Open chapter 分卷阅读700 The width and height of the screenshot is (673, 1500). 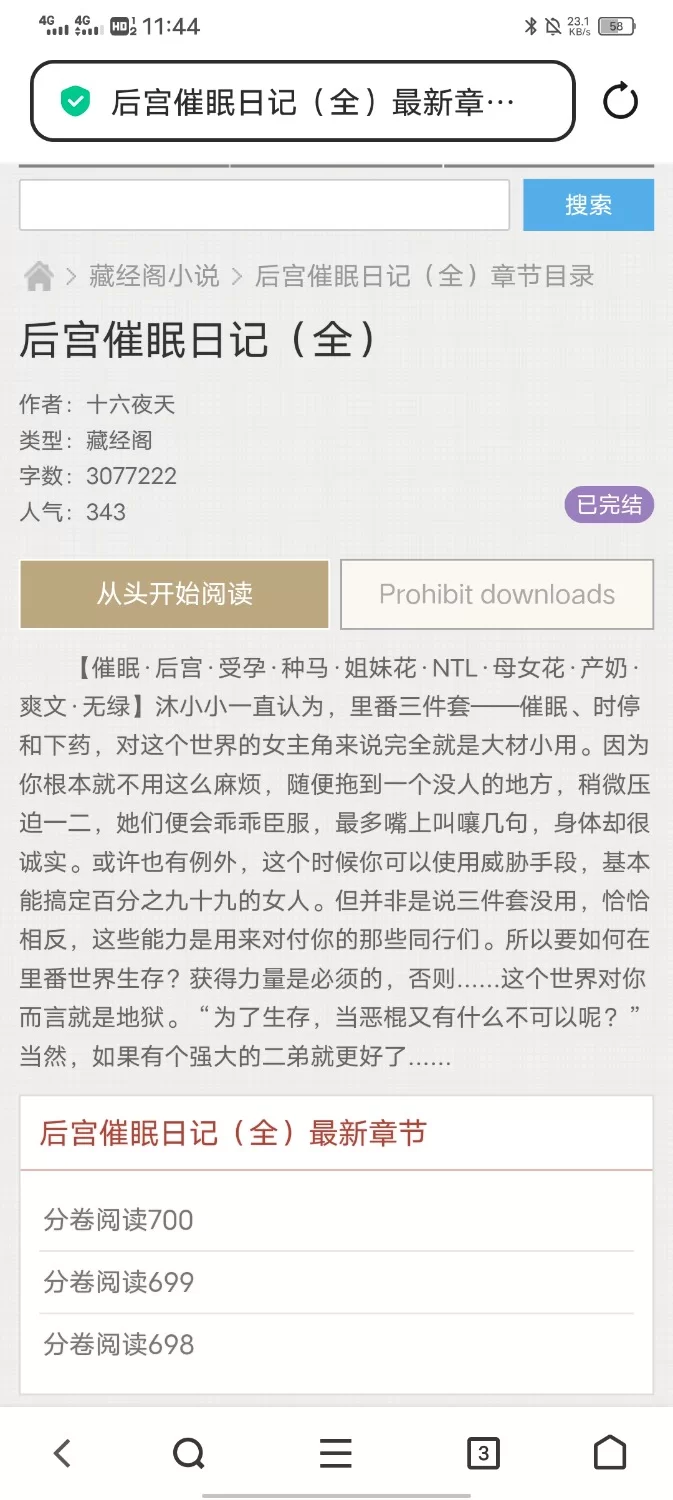tap(118, 1220)
